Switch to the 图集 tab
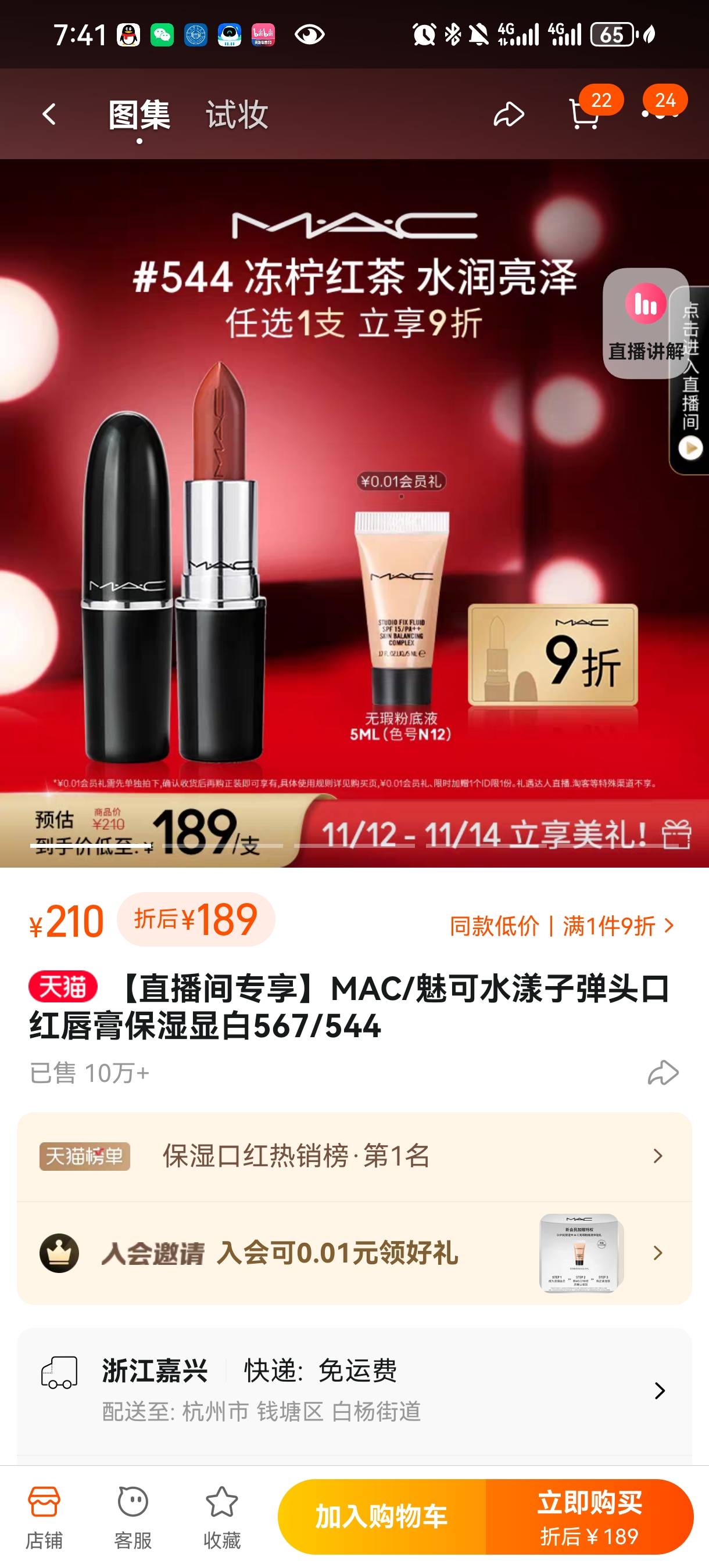Viewport: 709px width, 1568px height. click(139, 114)
